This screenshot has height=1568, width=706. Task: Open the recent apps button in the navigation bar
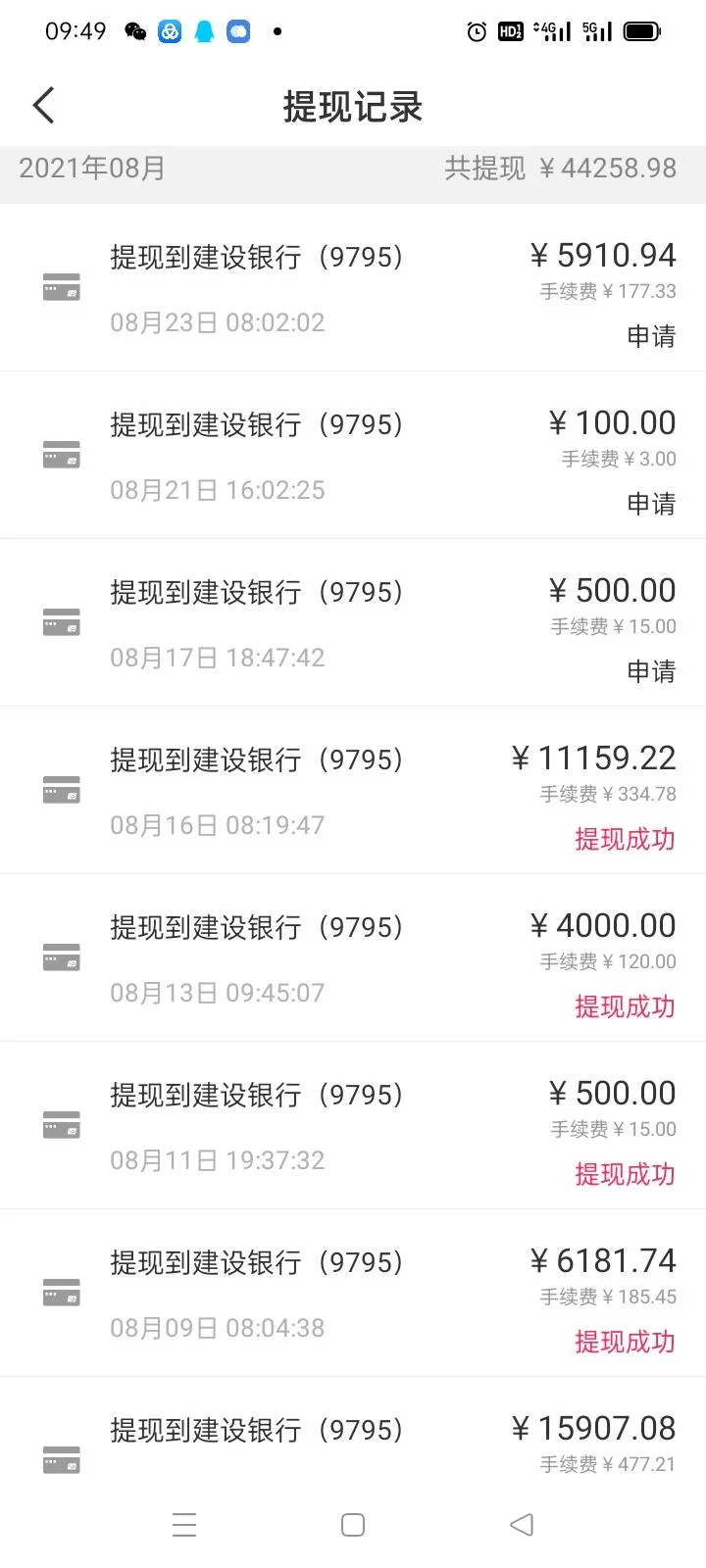pos(184,1525)
